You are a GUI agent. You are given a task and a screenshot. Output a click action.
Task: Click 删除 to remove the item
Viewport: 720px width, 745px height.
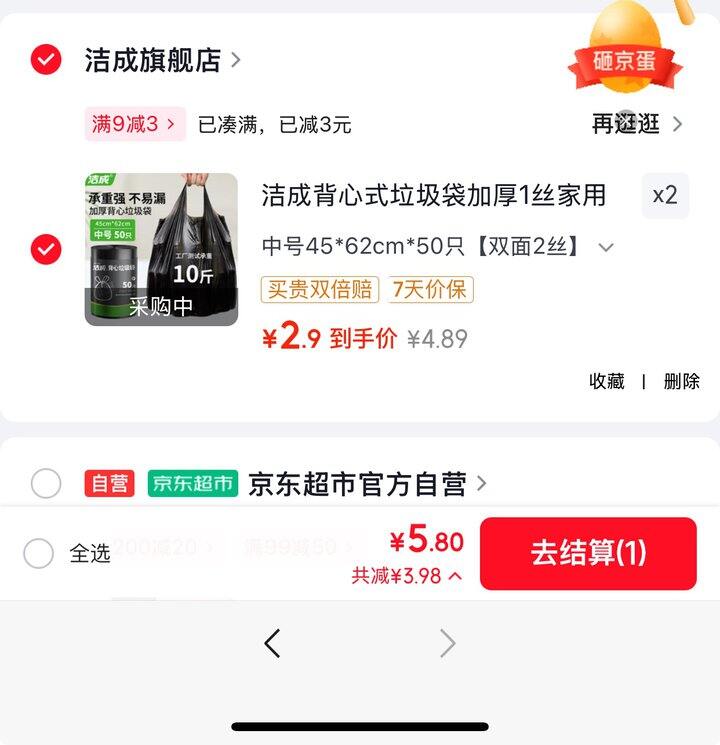click(681, 381)
